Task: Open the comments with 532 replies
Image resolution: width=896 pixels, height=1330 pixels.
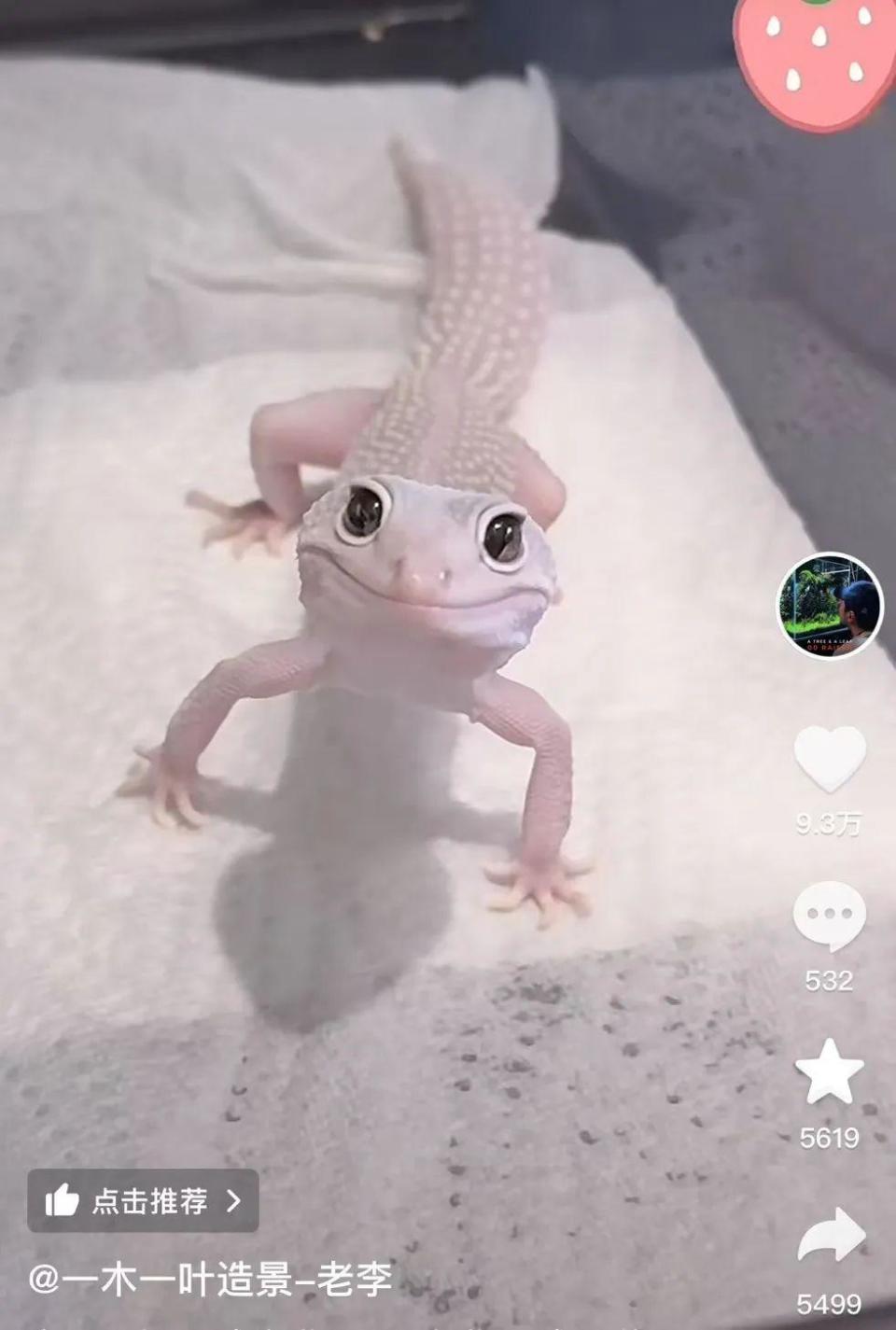Action: point(829,916)
